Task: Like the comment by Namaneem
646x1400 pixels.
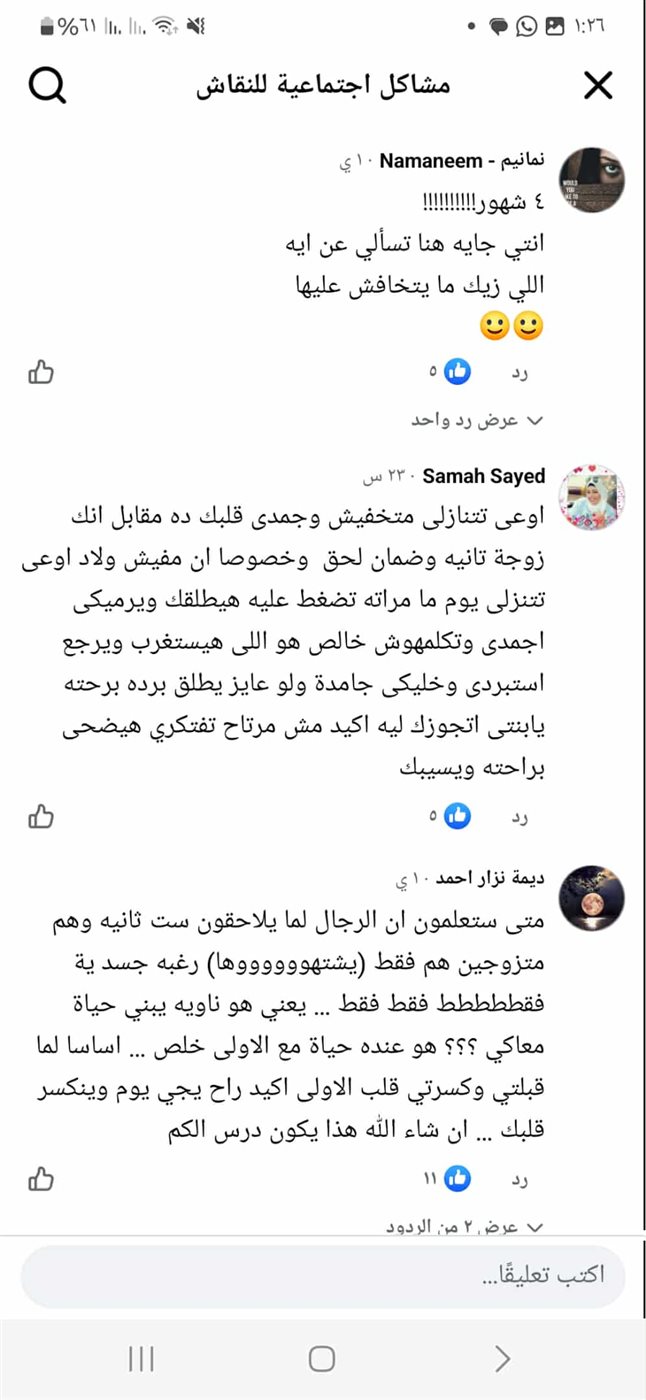Action: click(41, 373)
